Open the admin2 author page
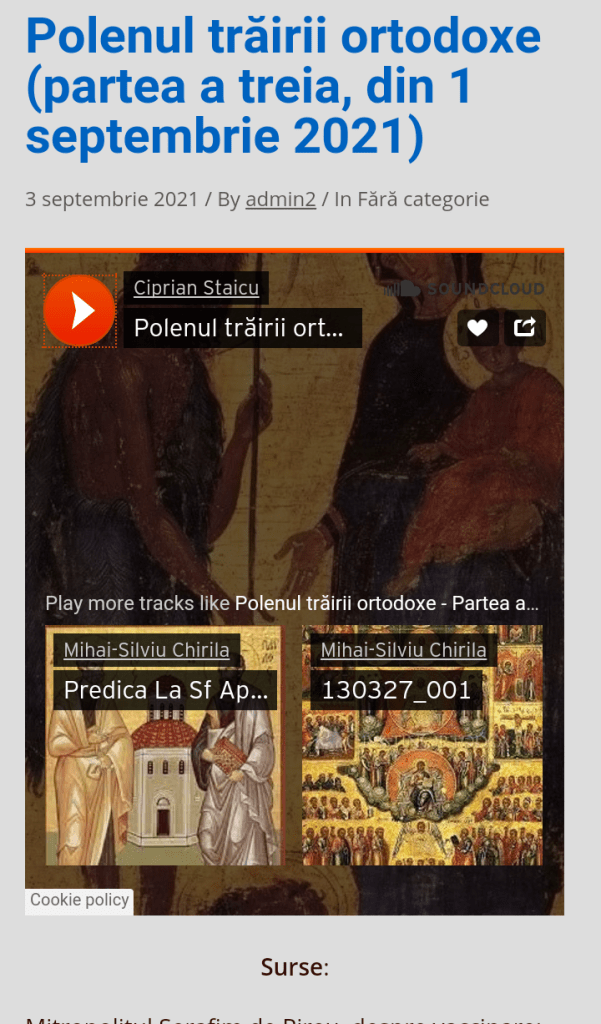The width and height of the screenshot is (601, 1024). [x=280, y=199]
